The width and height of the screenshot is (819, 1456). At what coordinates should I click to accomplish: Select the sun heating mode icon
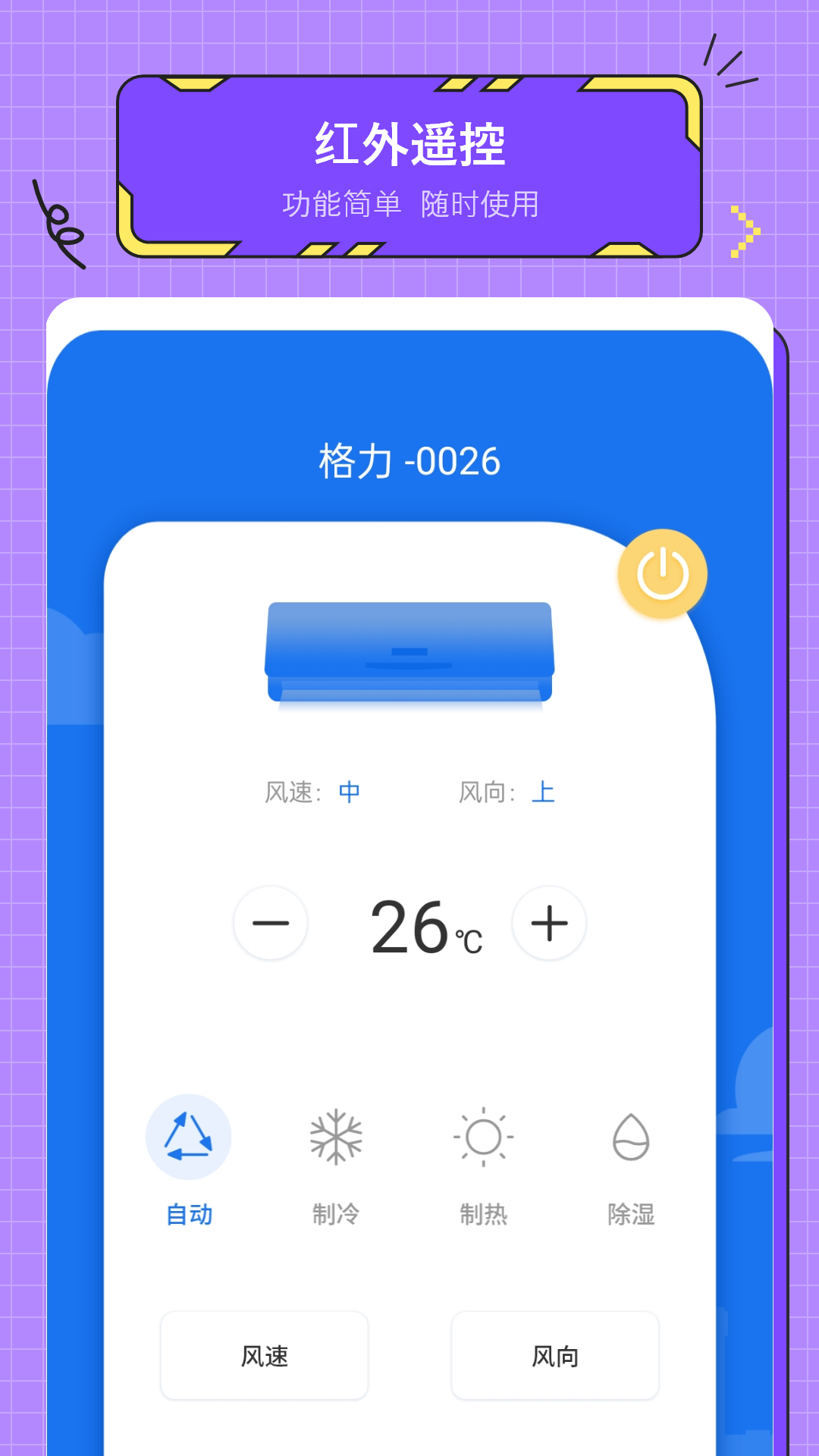(483, 1137)
